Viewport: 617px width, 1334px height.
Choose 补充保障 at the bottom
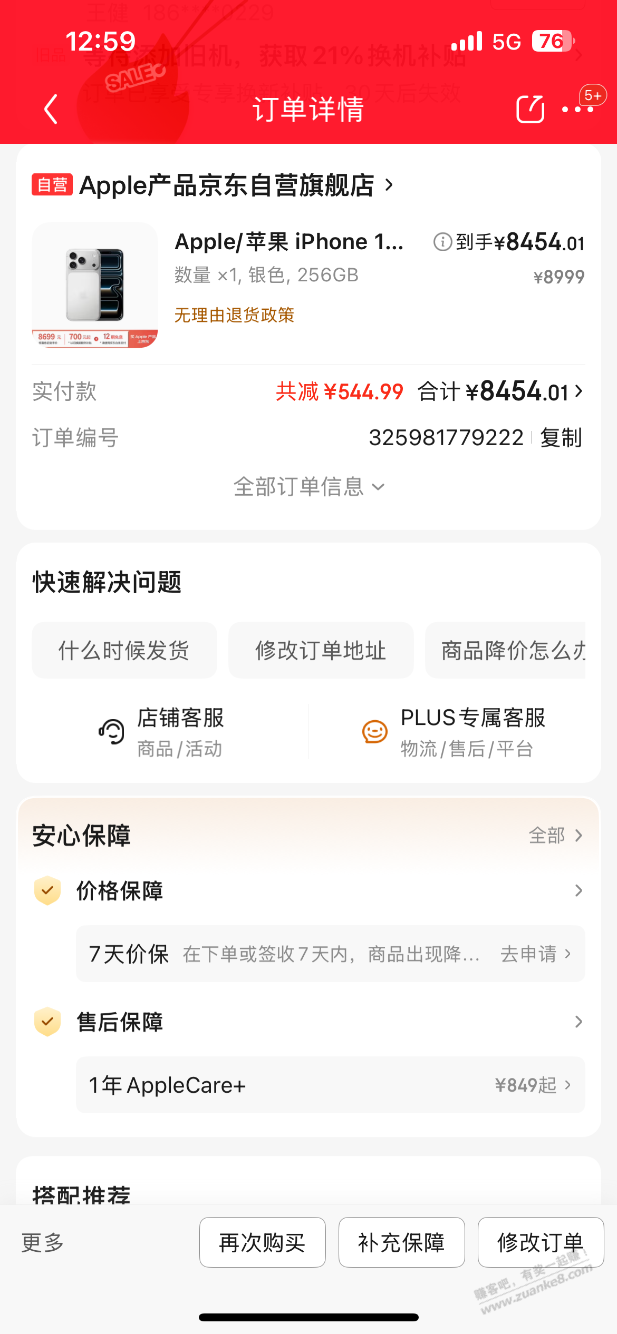tap(401, 1243)
